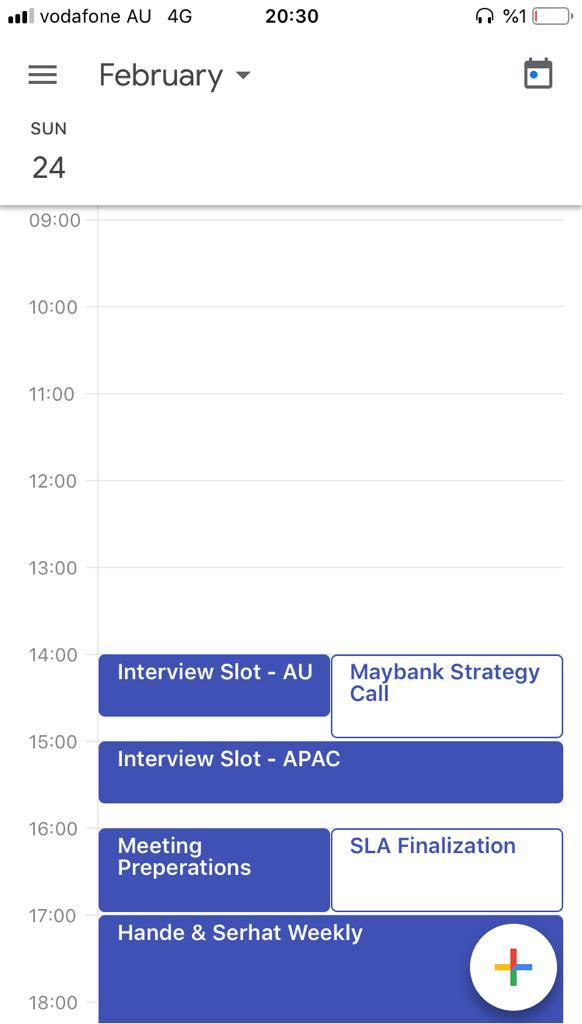The width and height of the screenshot is (582, 1024).
Task: Open the Interview Slot - AU event
Action: pyautogui.click(x=214, y=685)
